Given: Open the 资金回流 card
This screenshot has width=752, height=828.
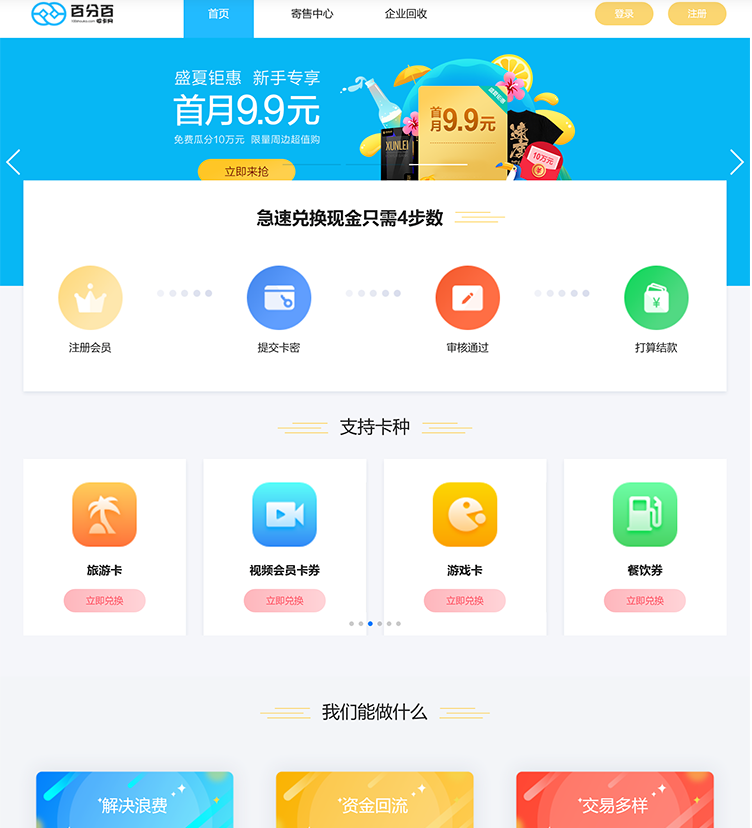Looking at the screenshot, I should click(x=375, y=800).
